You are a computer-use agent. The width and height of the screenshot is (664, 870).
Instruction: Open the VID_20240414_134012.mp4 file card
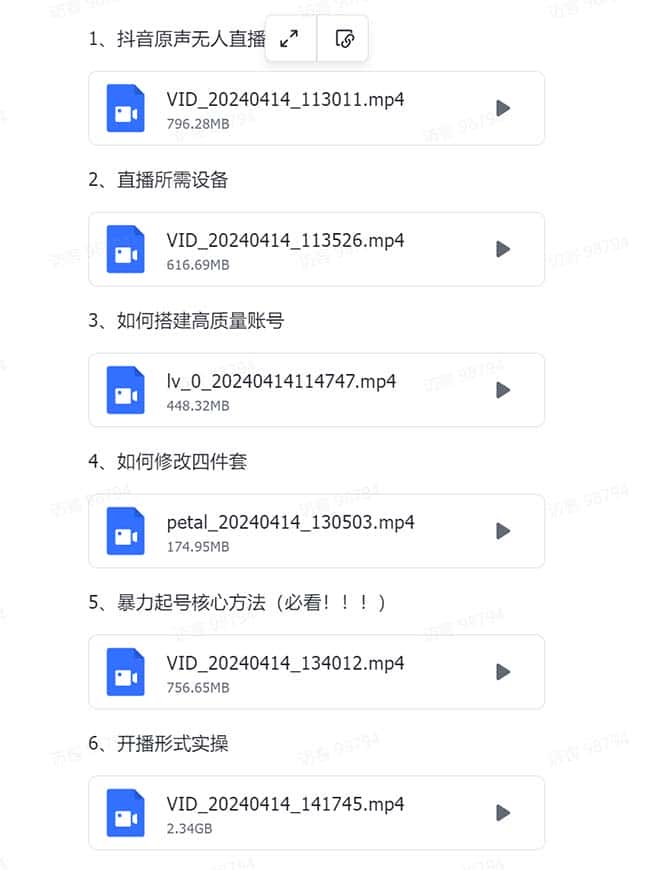285,672
